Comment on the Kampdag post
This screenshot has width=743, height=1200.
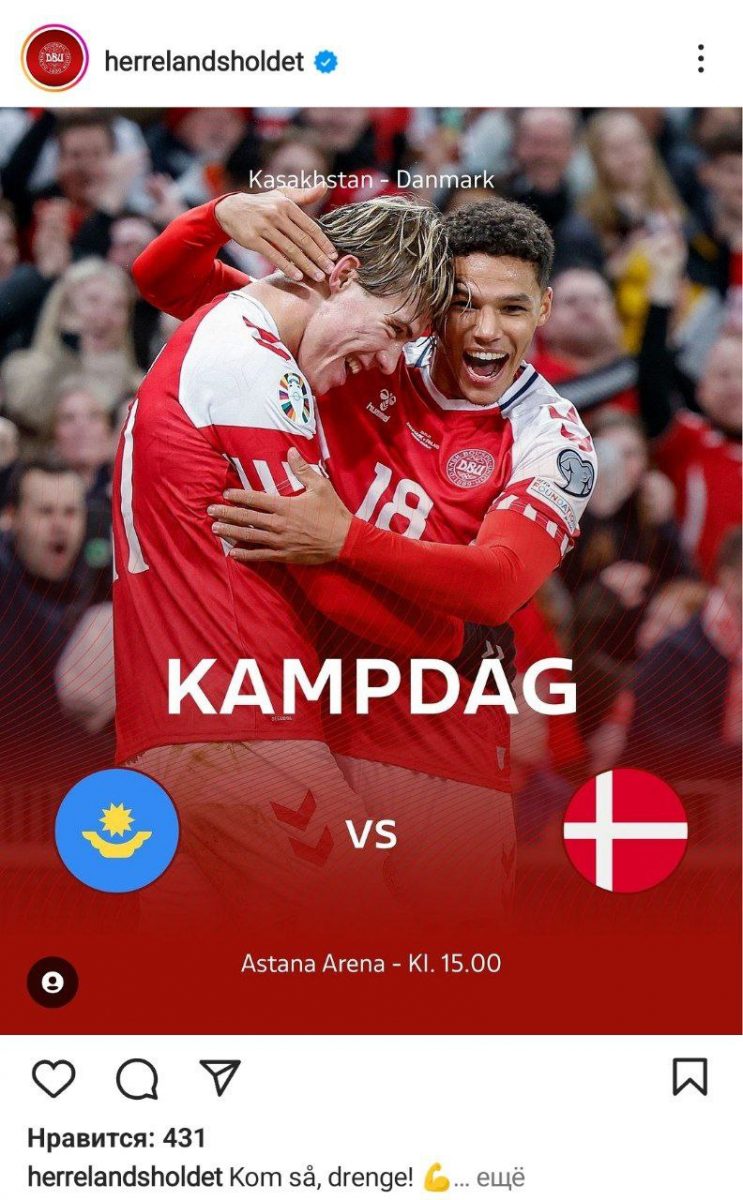[137, 1078]
